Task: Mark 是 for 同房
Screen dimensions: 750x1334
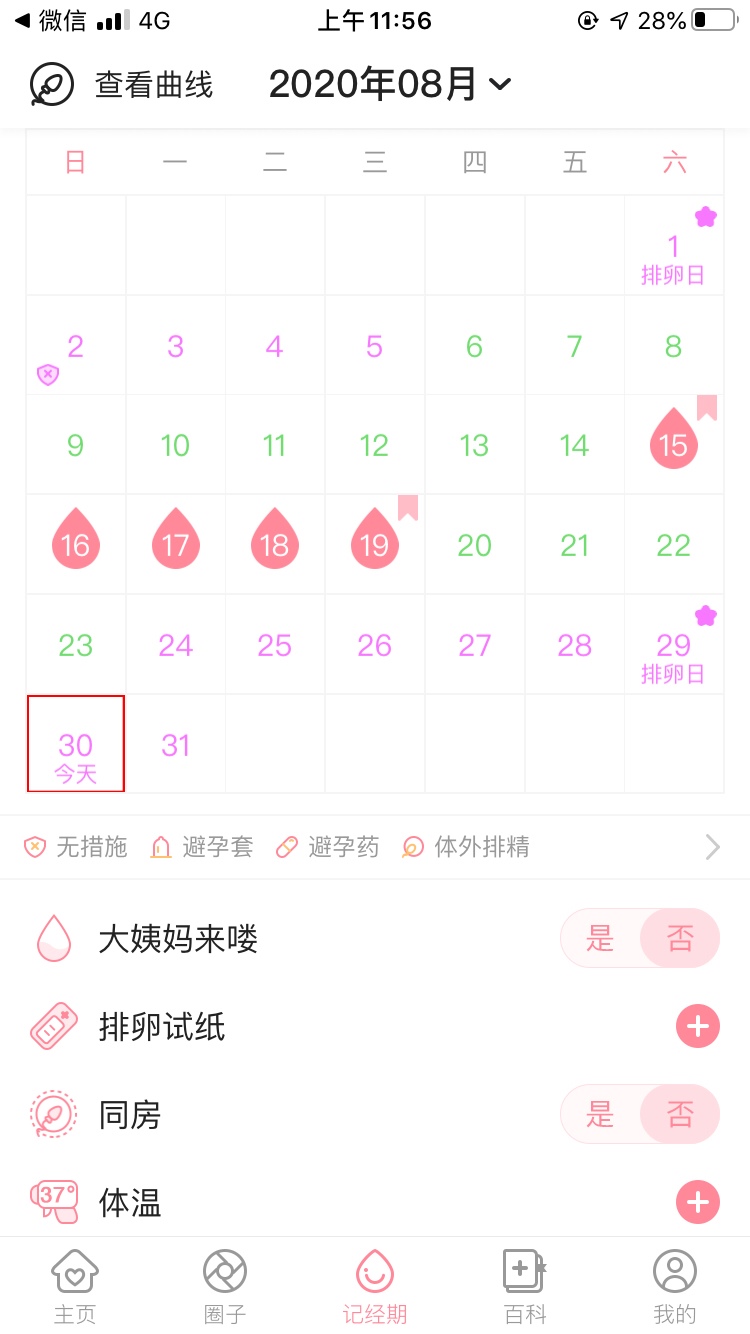Action: pyautogui.click(x=600, y=1114)
